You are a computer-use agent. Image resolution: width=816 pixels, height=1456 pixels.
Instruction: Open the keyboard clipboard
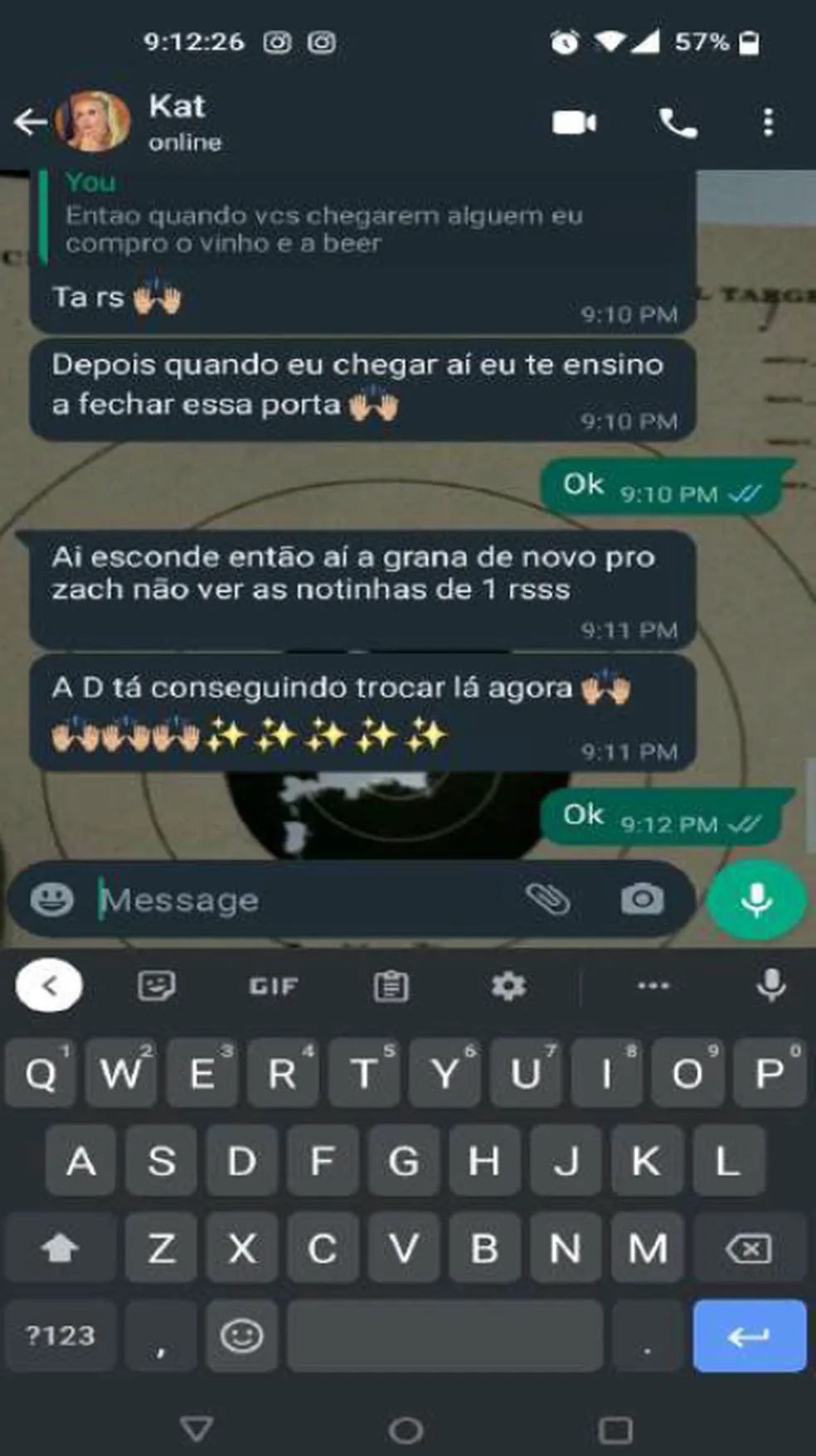click(391, 987)
